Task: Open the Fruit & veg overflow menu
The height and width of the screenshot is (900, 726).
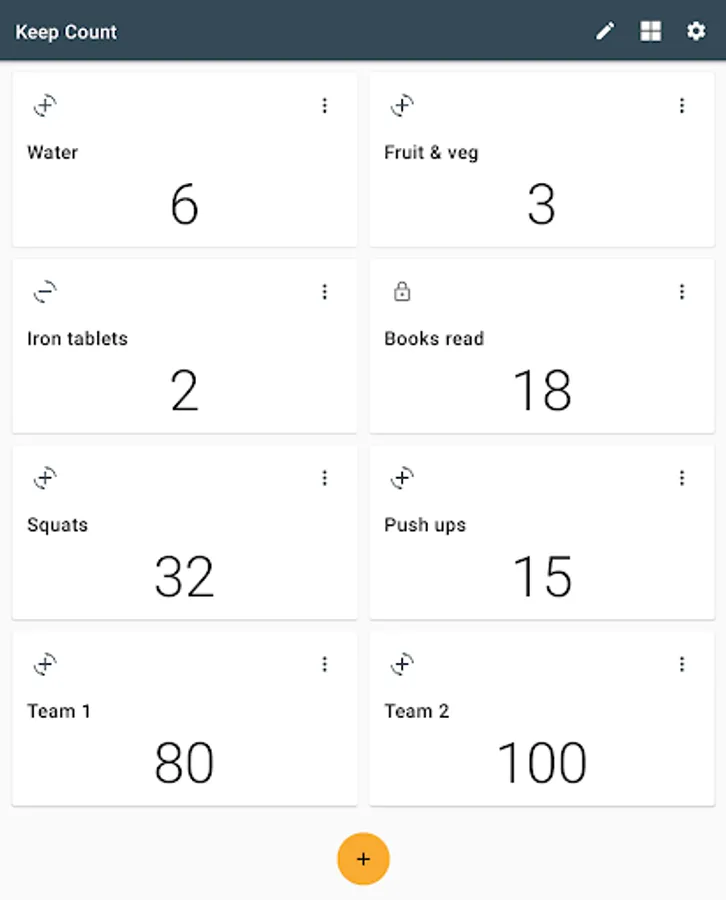Action: click(681, 106)
